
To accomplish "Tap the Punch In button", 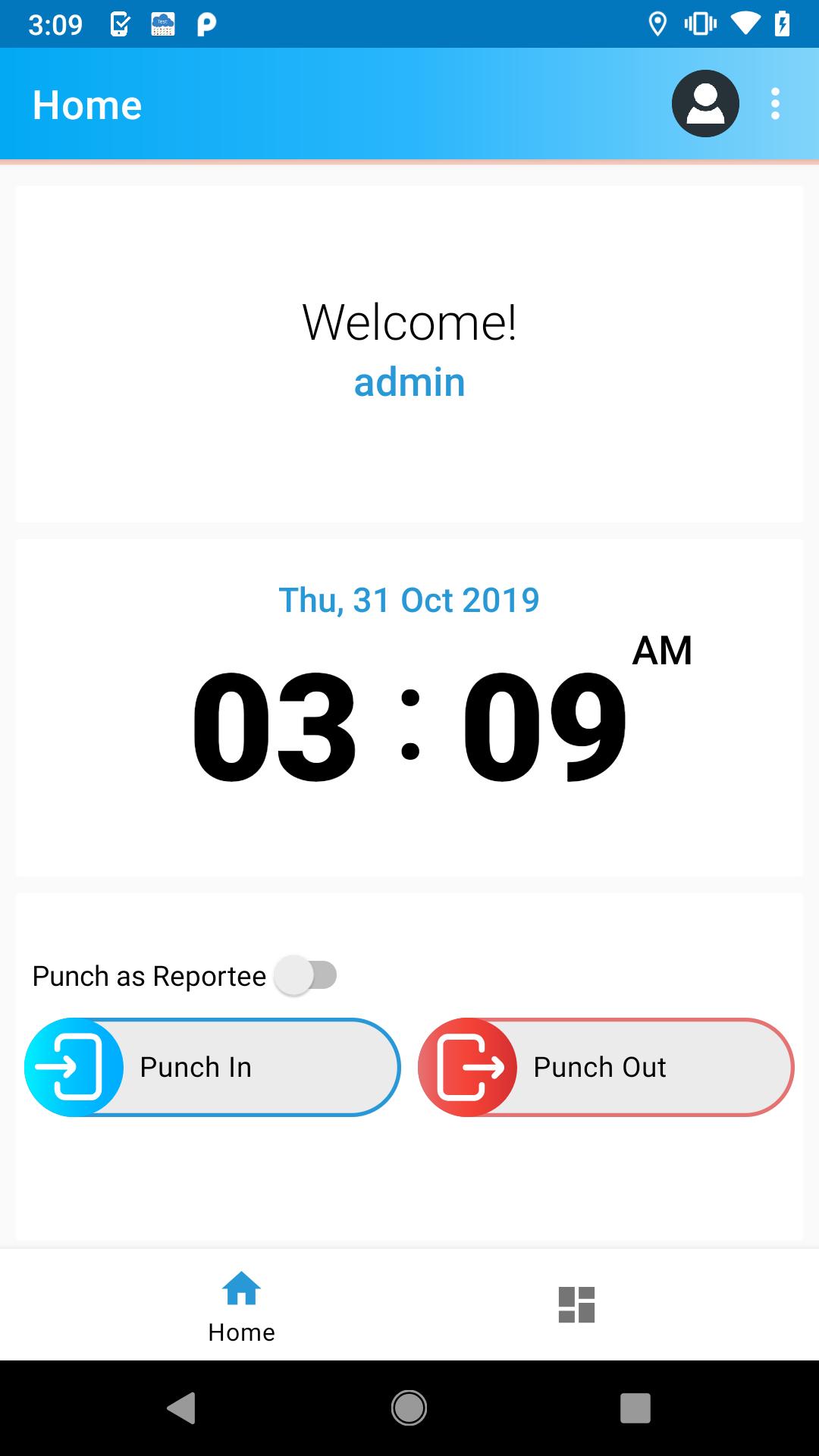I will coord(212,1067).
